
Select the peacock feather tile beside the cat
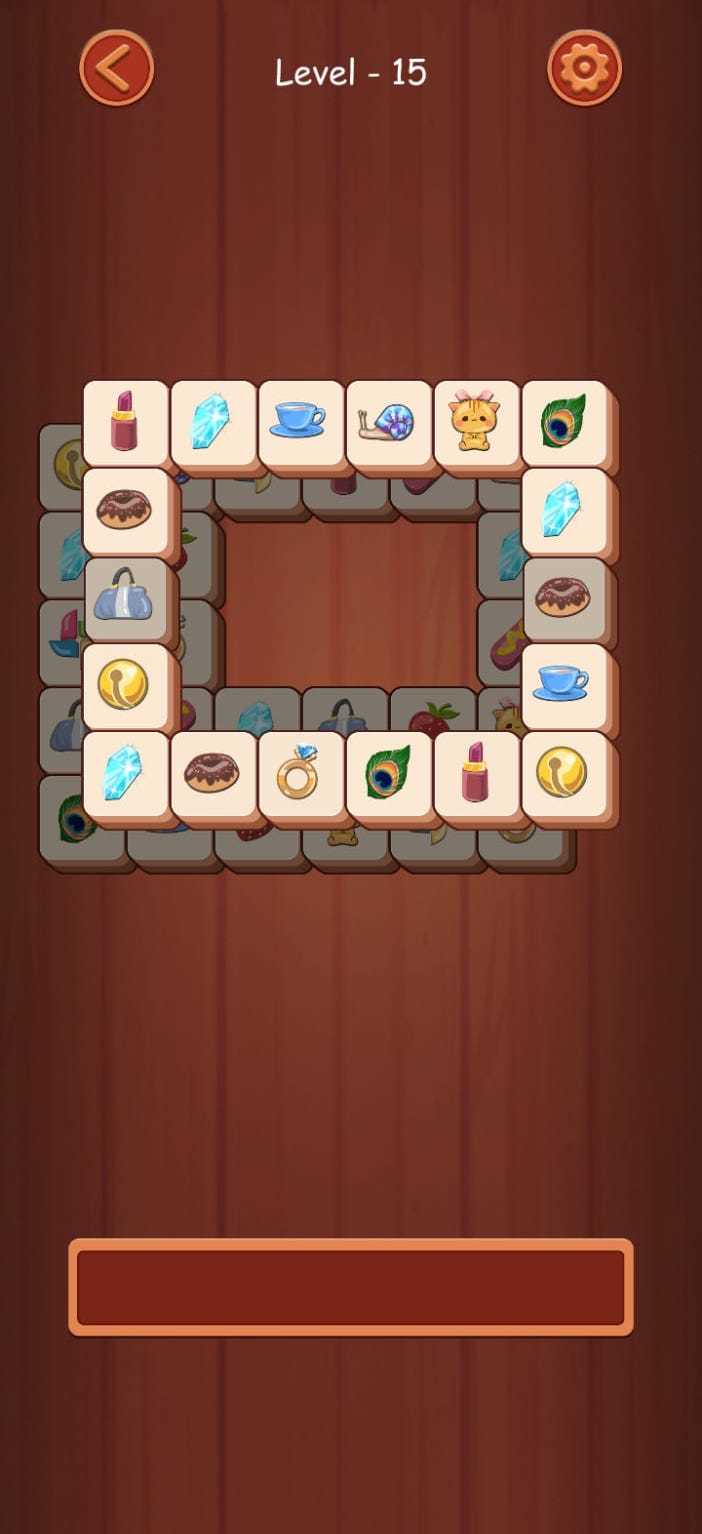pyautogui.click(x=563, y=422)
